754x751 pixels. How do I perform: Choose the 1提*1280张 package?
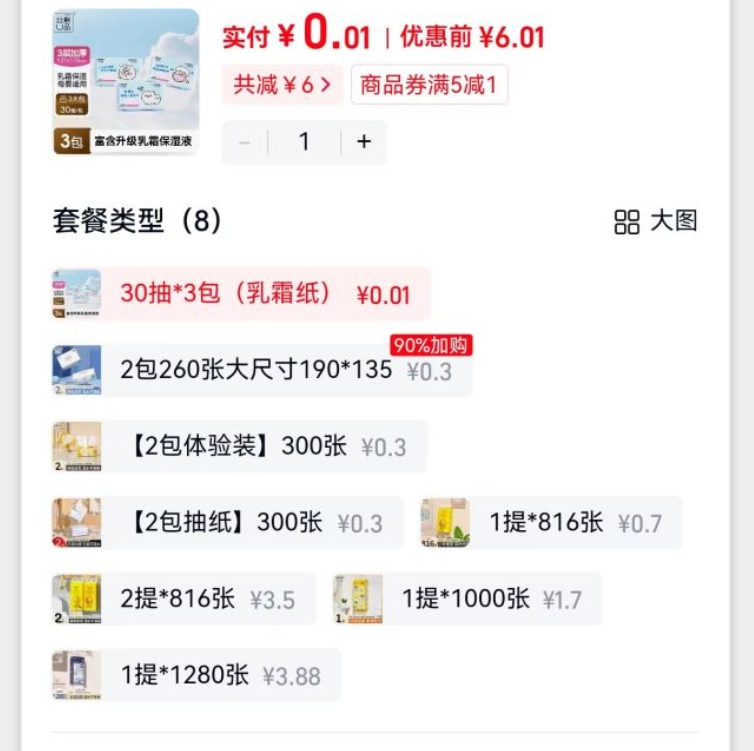click(196, 675)
